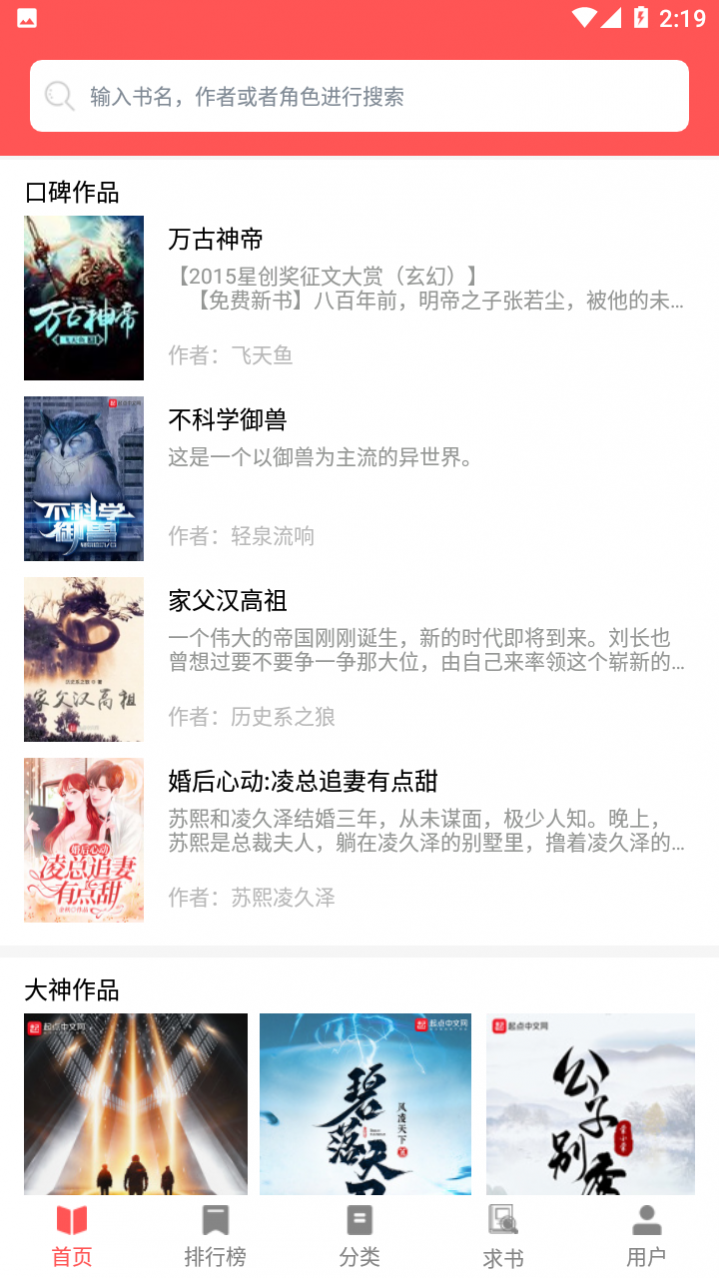This screenshot has width=719, height=1278.
Task: Tap the search box for books or authors
Action: click(359, 96)
